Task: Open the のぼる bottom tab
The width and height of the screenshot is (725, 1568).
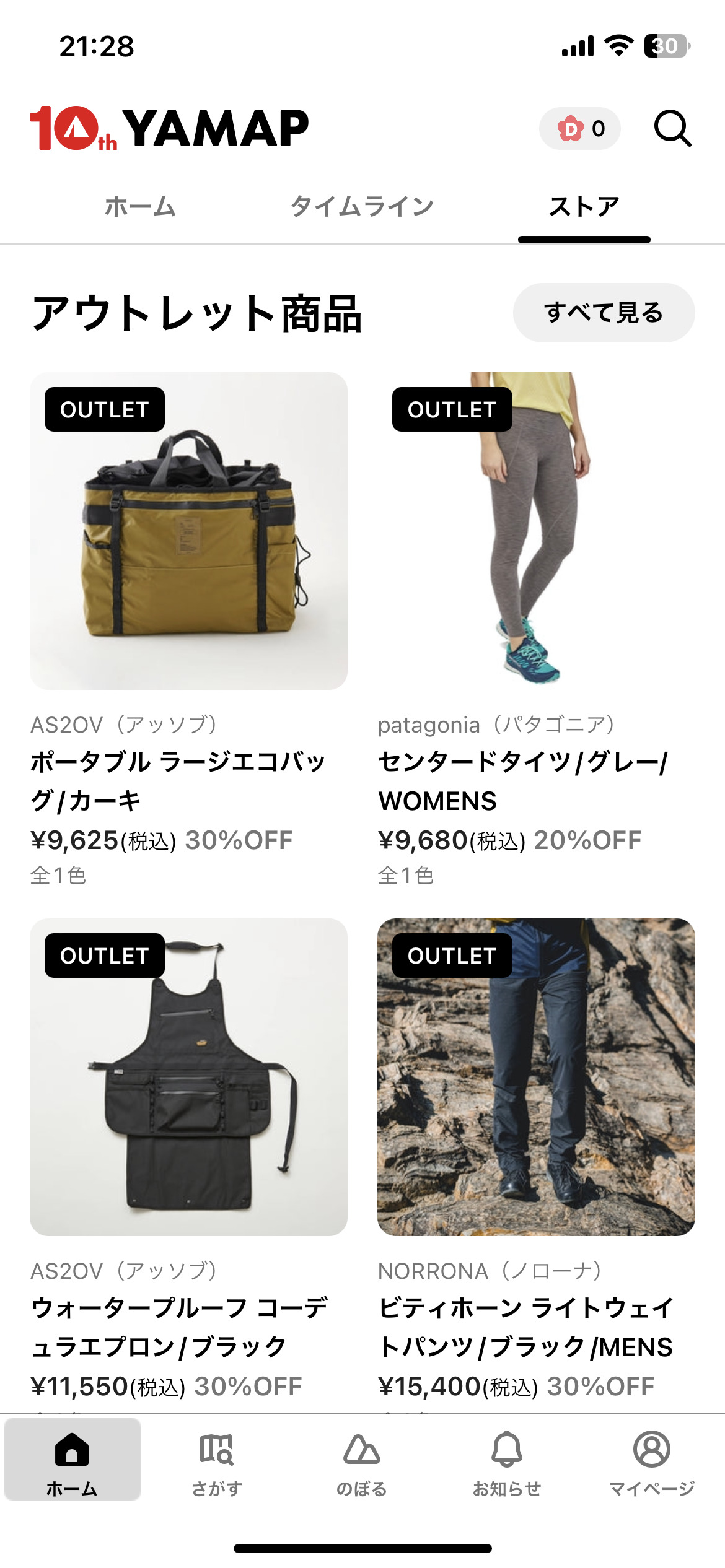Action: click(x=362, y=1460)
